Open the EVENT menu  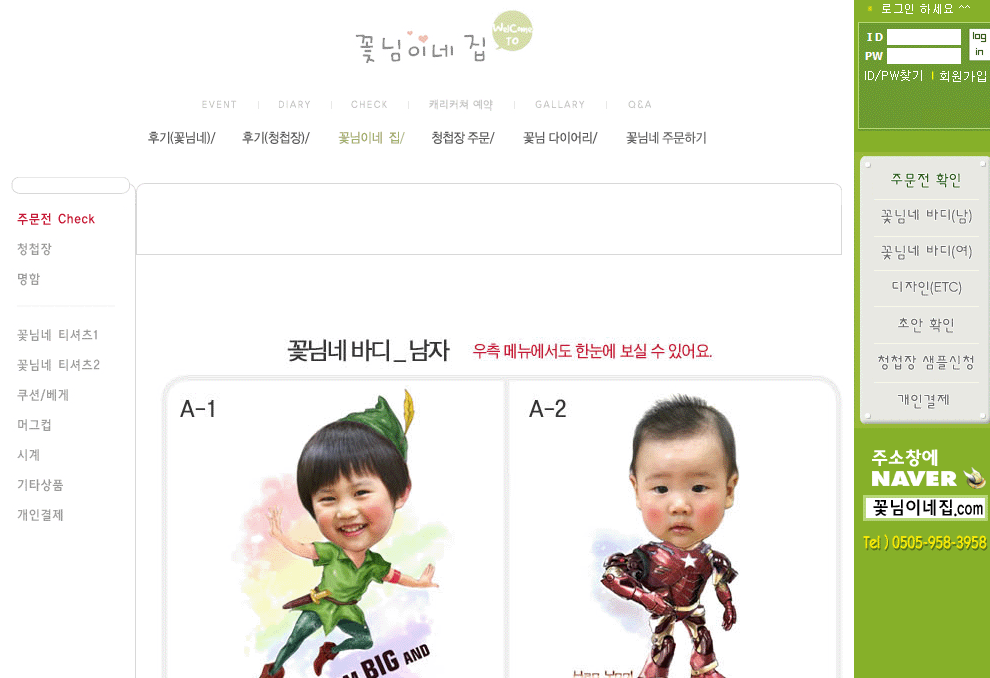tap(219, 105)
